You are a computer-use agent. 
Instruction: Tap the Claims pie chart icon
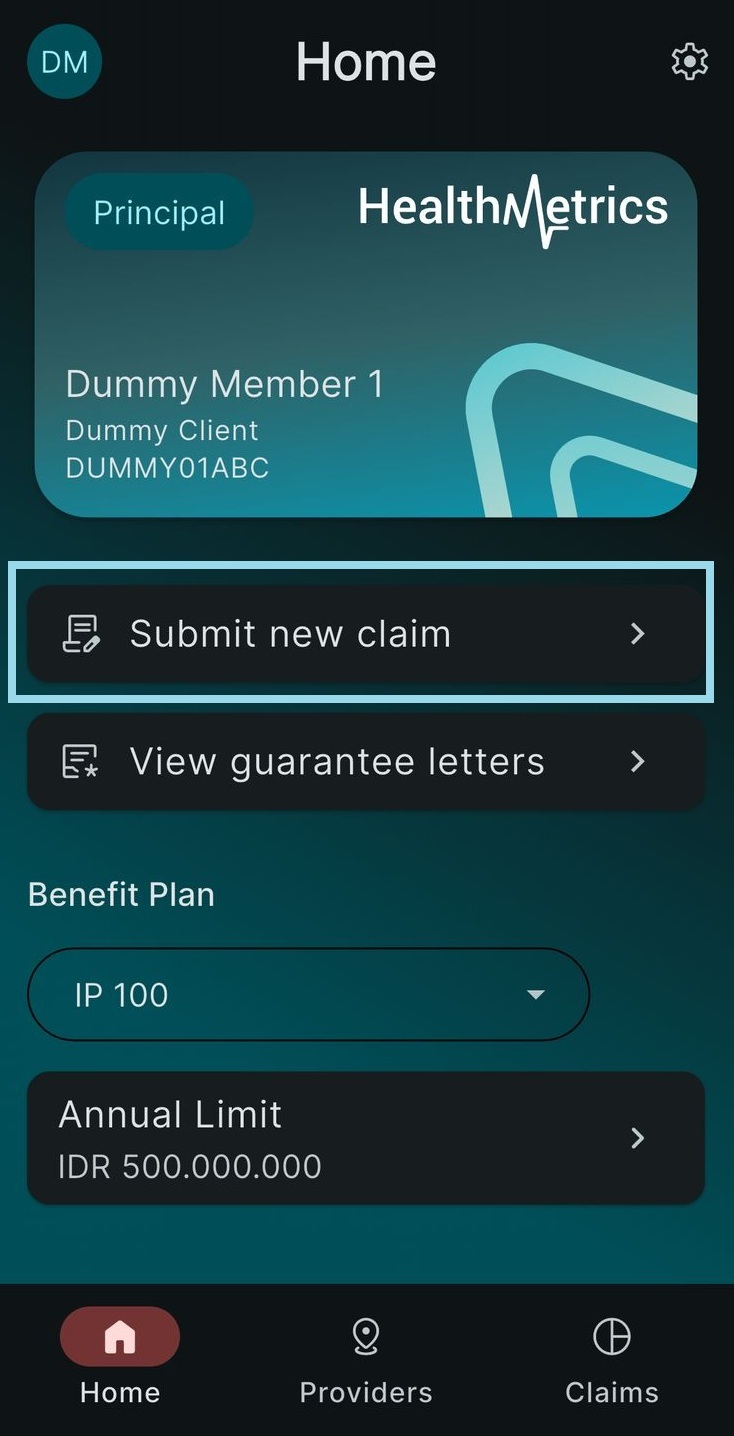coord(611,1335)
